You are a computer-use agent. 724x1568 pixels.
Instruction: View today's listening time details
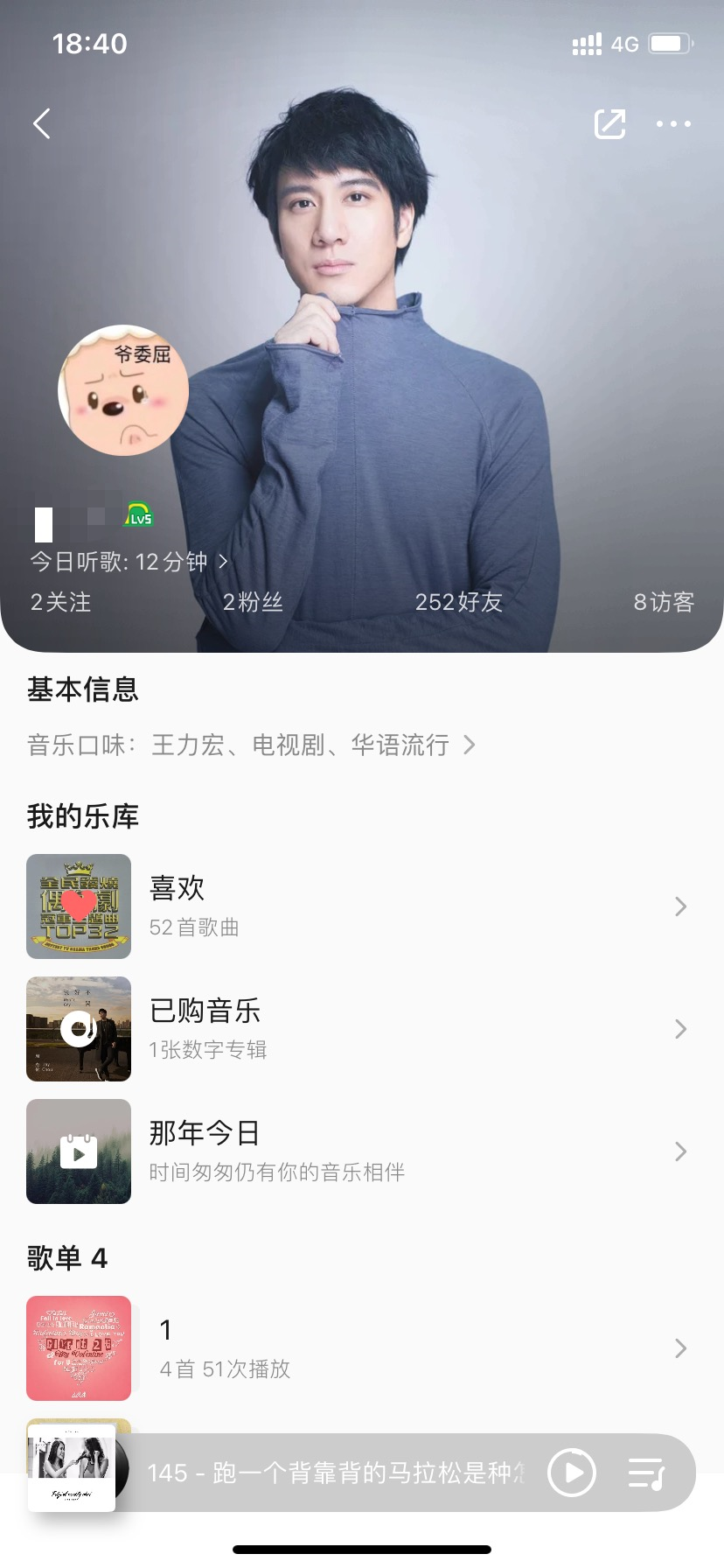pyautogui.click(x=129, y=562)
